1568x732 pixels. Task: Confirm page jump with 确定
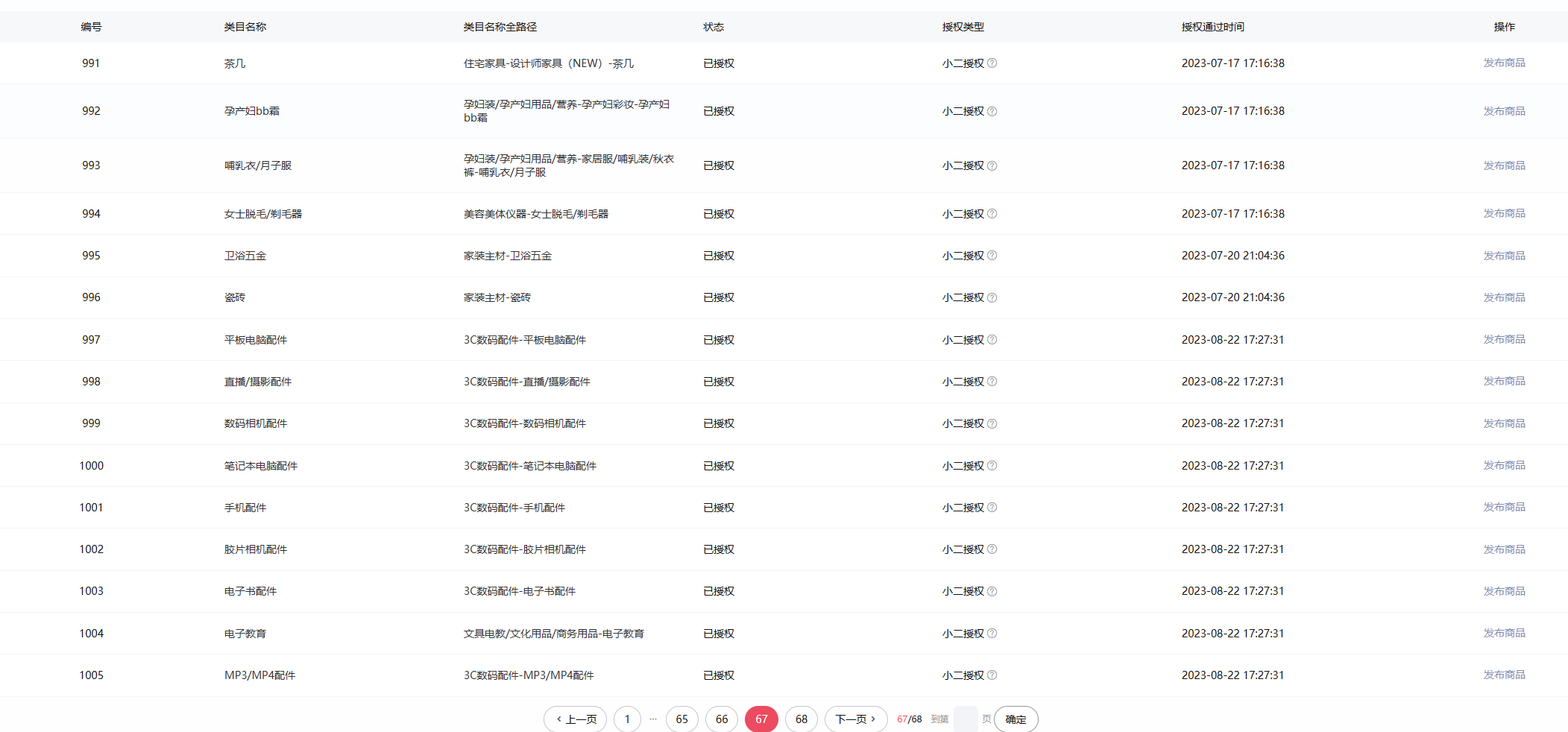(x=1016, y=719)
